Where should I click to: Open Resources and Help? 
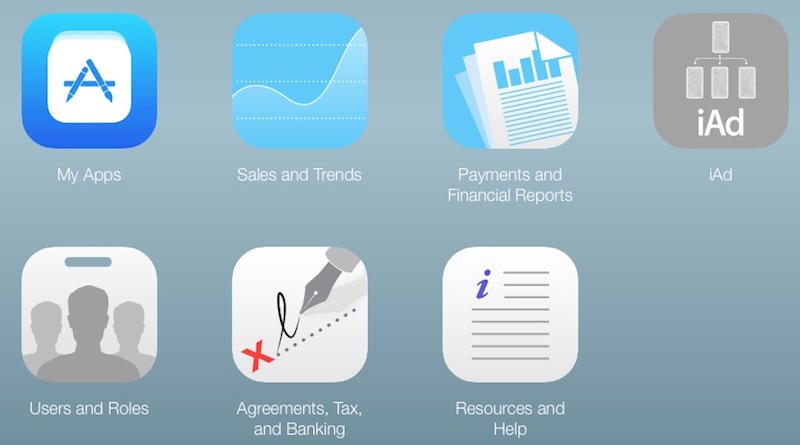click(510, 316)
